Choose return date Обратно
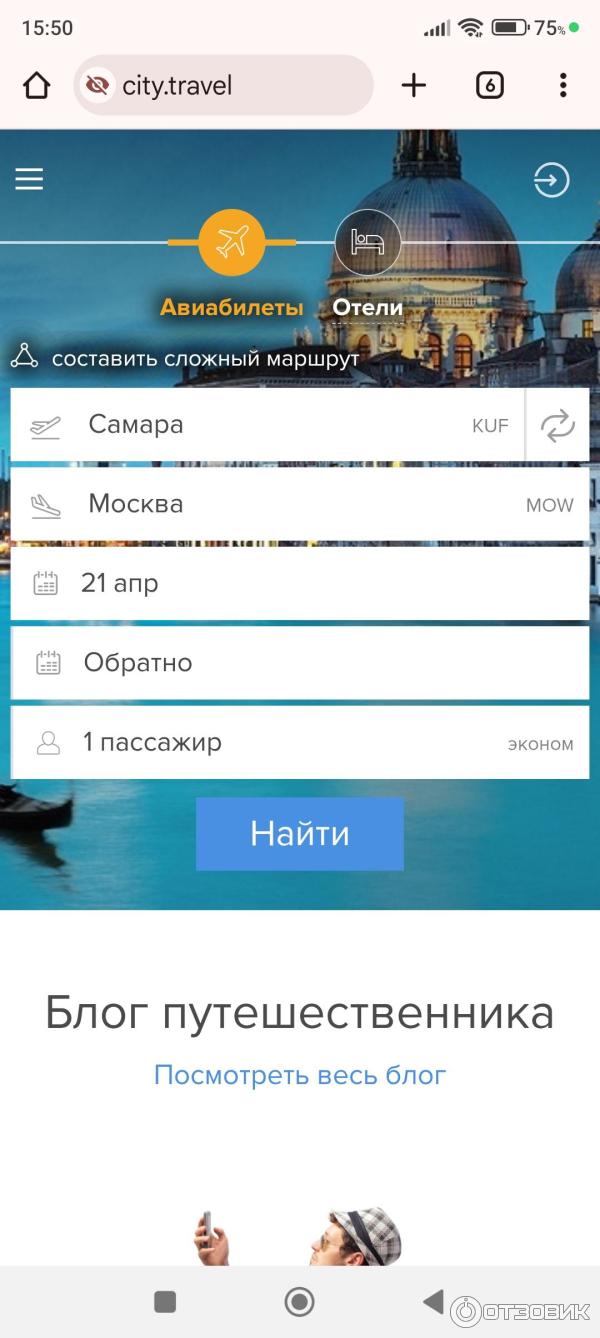This screenshot has width=600, height=1338. (299, 663)
